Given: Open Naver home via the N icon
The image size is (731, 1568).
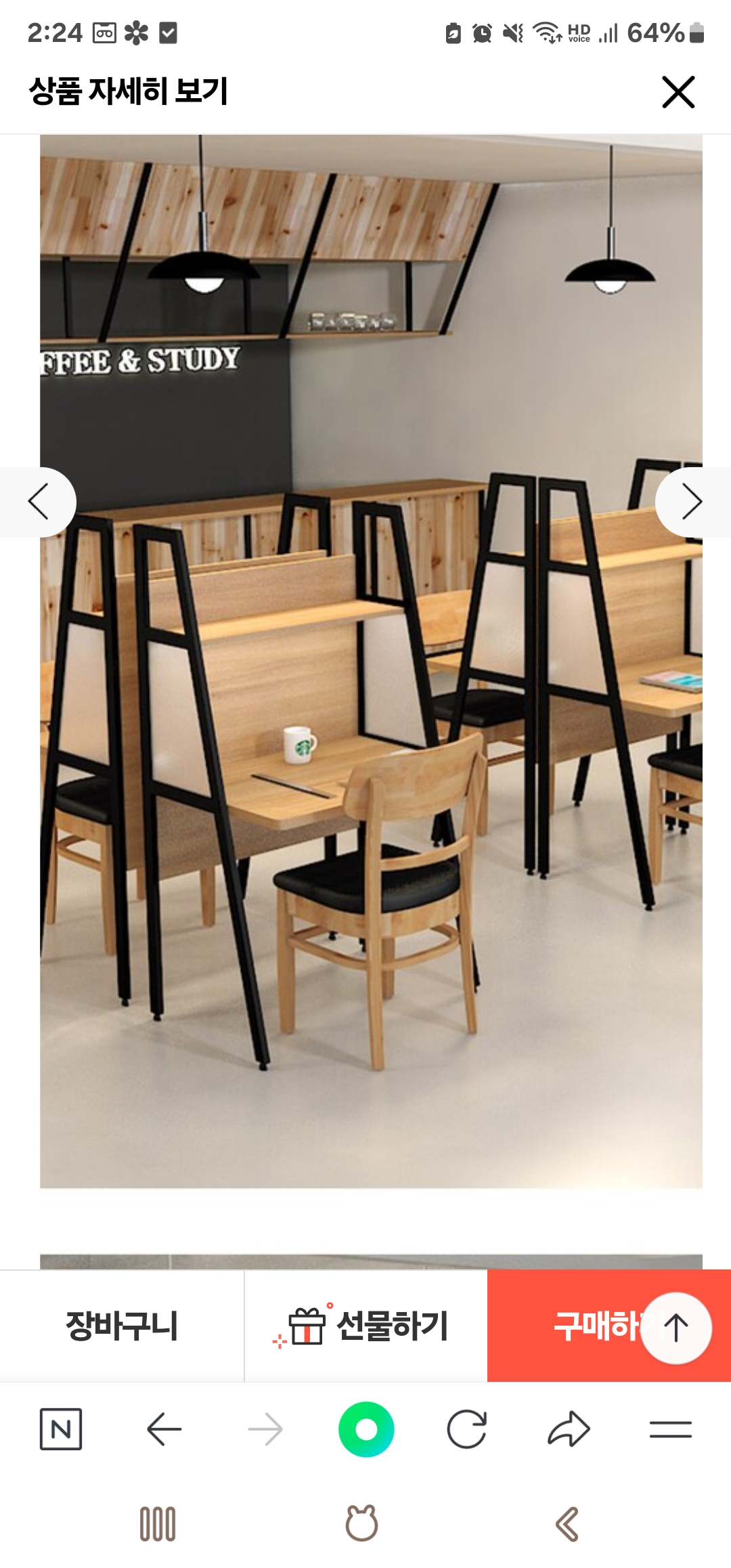Looking at the screenshot, I should [61, 1429].
